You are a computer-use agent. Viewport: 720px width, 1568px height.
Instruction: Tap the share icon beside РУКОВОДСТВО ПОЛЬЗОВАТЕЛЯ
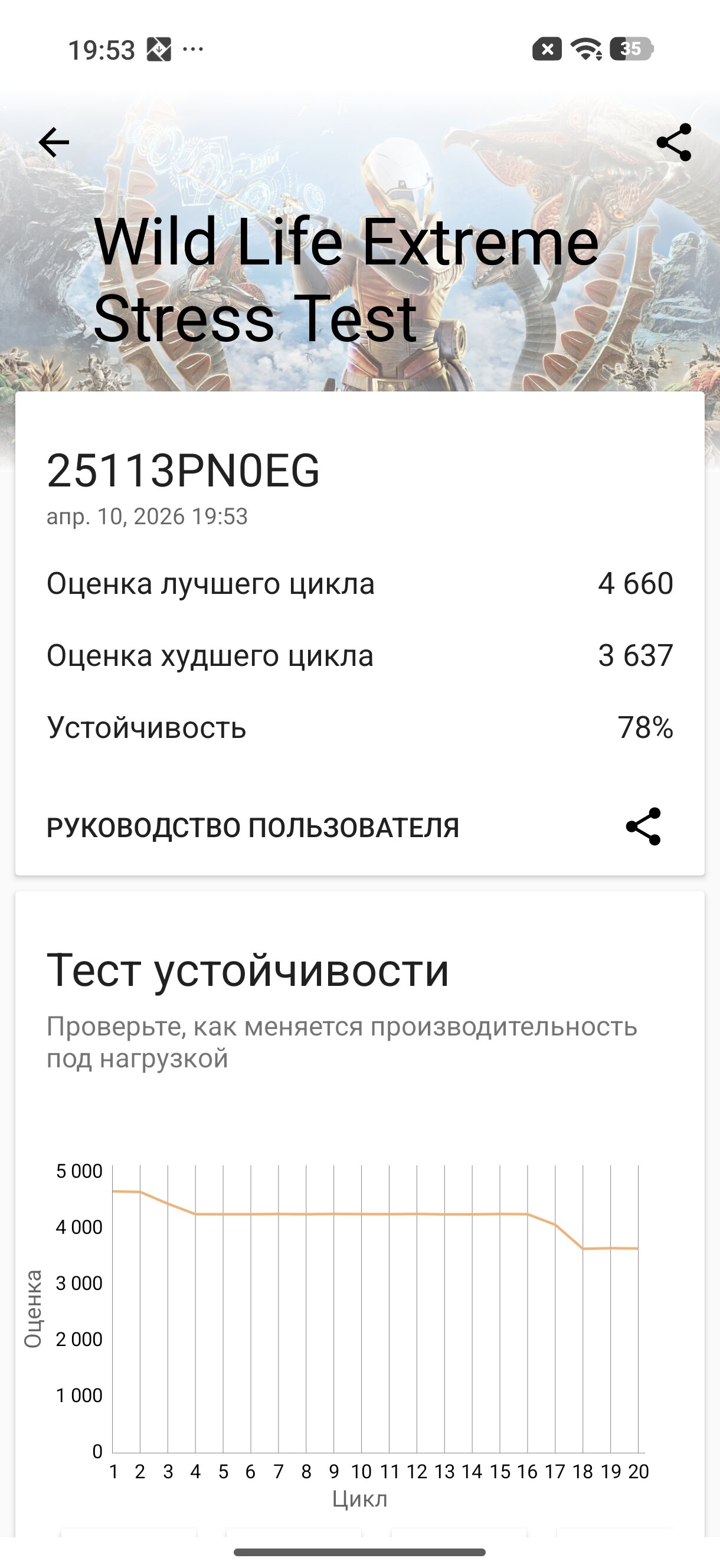643,827
